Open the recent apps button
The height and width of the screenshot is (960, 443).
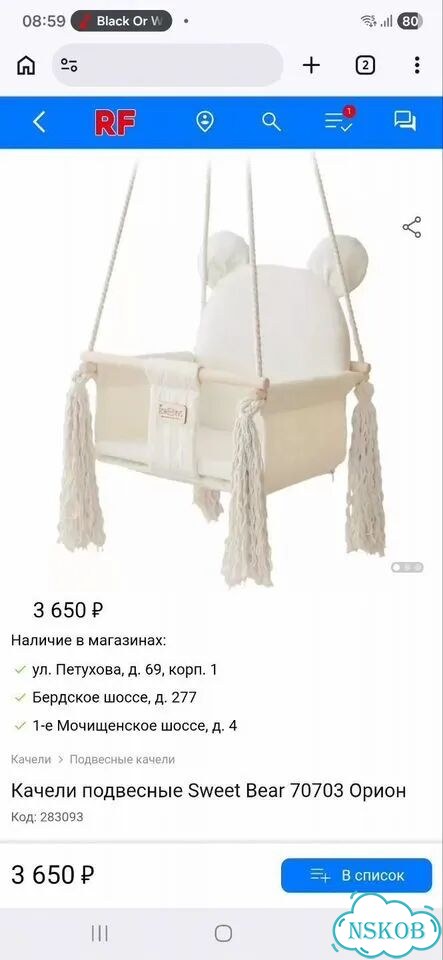(x=100, y=933)
